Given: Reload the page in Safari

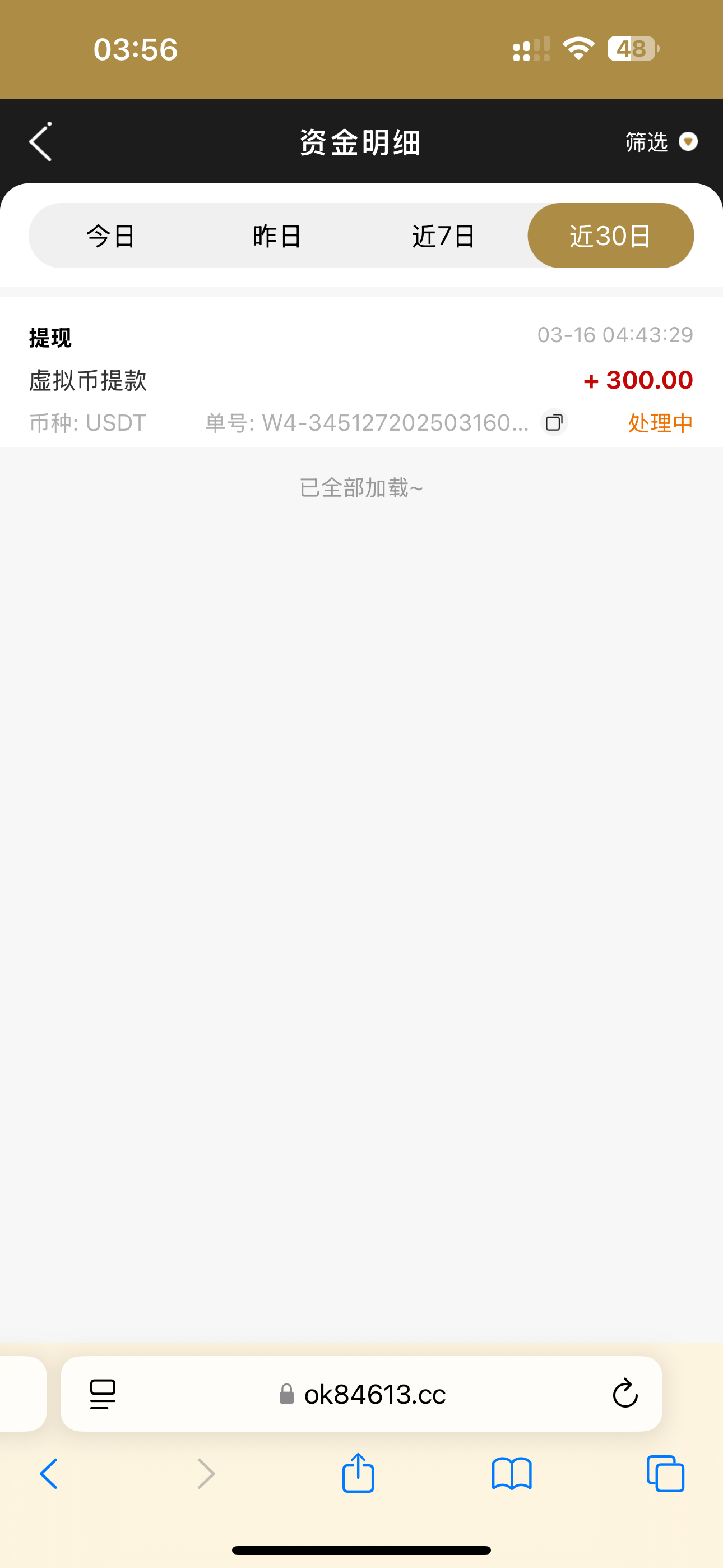Looking at the screenshot, I should pyautogui.click(x=624, y=1395).
